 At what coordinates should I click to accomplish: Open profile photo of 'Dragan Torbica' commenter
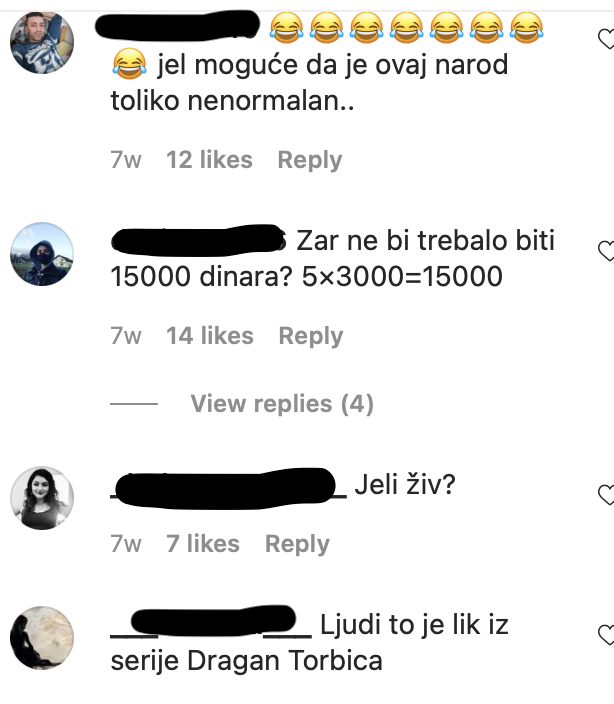[42, 638]
